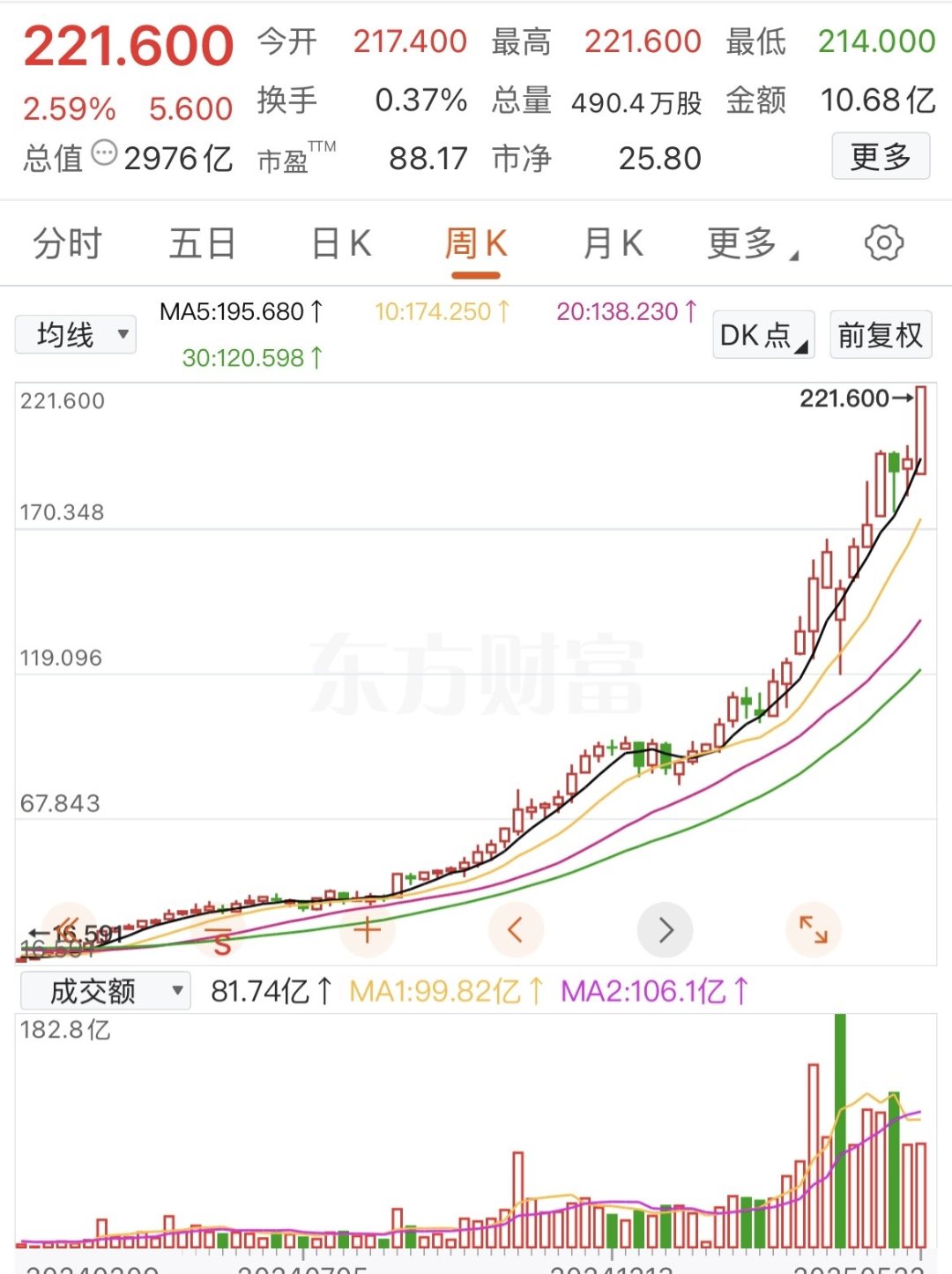Expand the chart to fullscreen
This screenshot has width=952, height=1274.
(x=813, y=929)
